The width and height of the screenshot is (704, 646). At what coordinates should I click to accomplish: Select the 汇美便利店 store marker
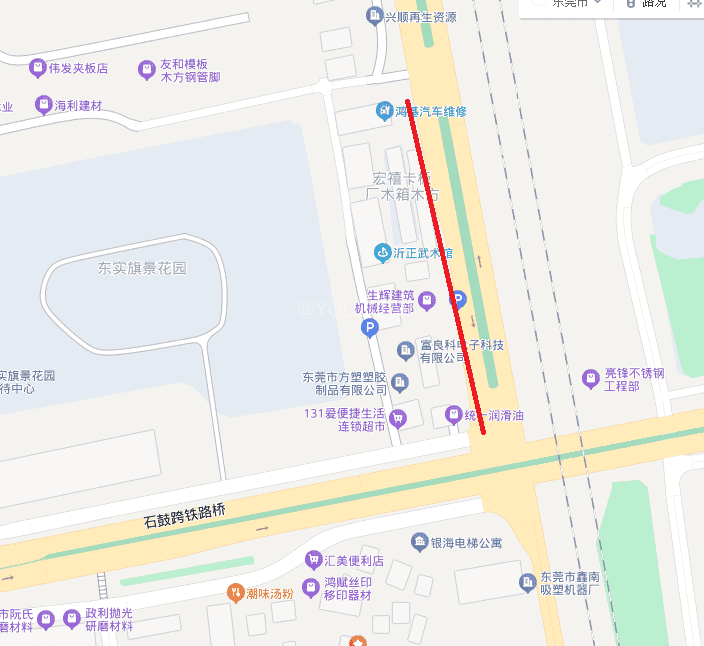point(313,560)
